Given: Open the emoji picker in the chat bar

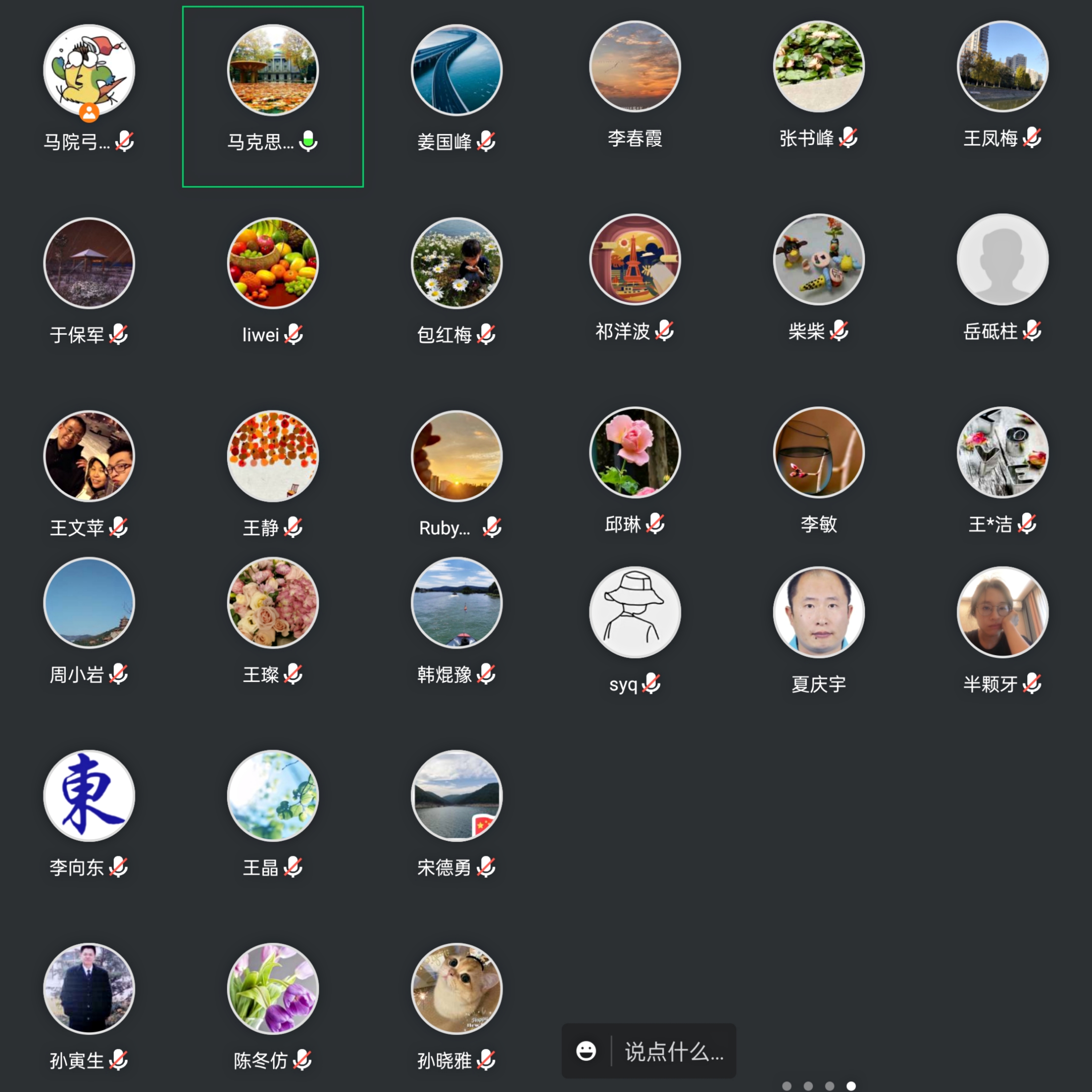Looking at the screenshot, I should [x=585, y=1051].
